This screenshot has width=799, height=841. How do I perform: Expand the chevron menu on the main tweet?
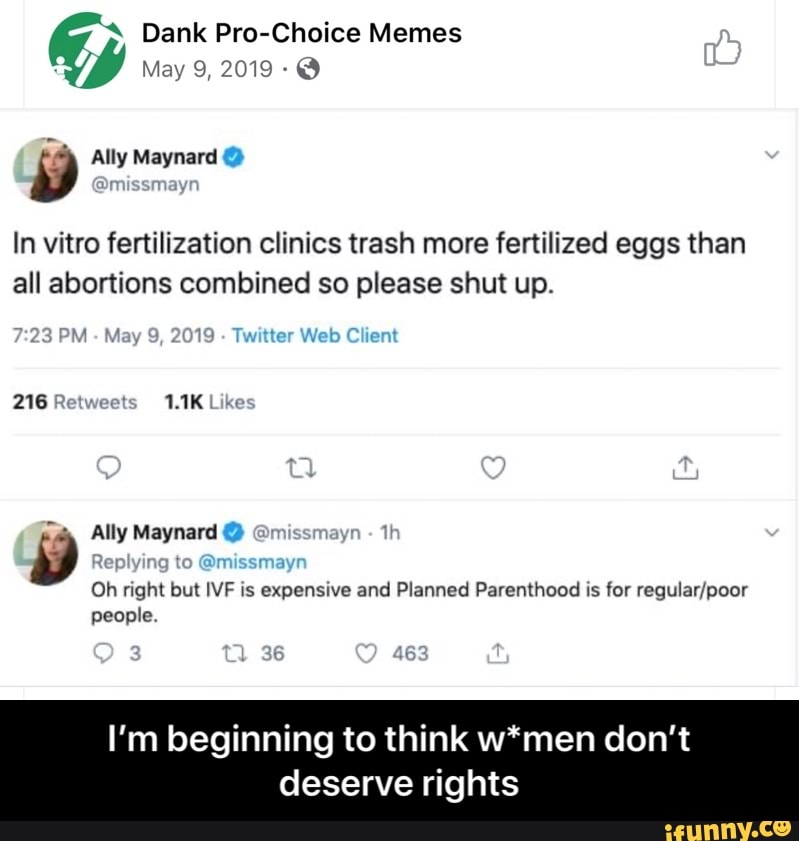771,155
